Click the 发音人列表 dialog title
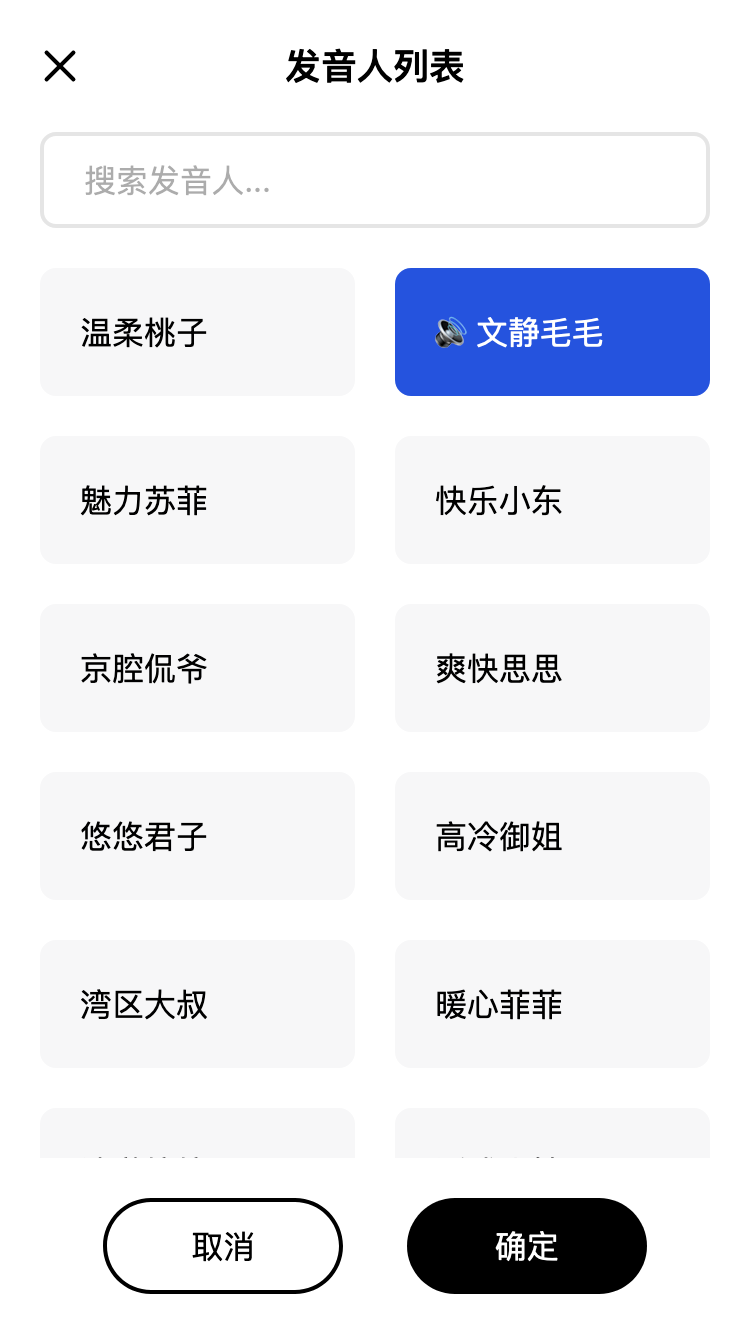 pos(374,66)
